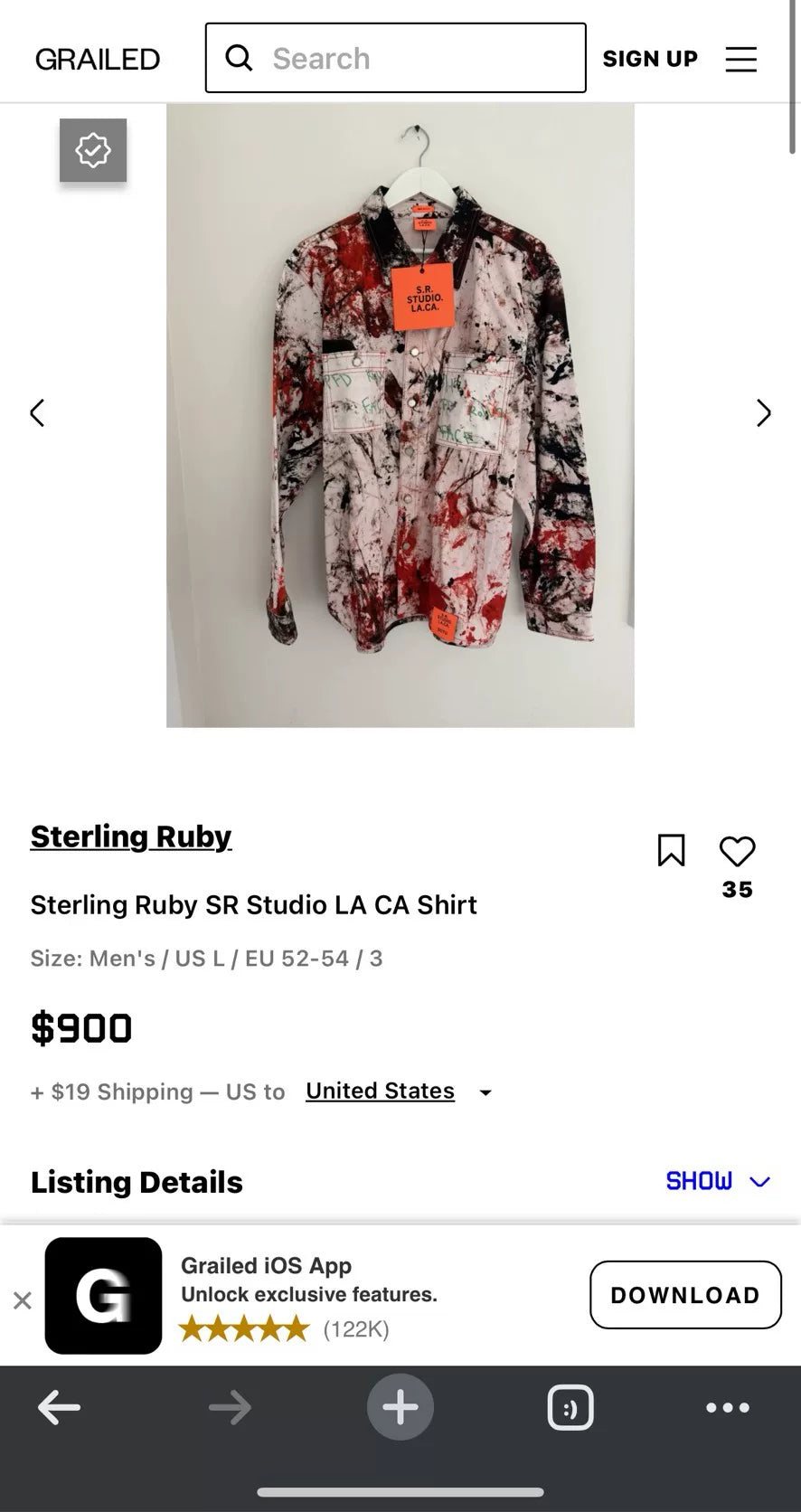Open the hamburger navigation menu
This screenshot has height=1512, width=801.
pyautogui.click(x=740, y=59)
